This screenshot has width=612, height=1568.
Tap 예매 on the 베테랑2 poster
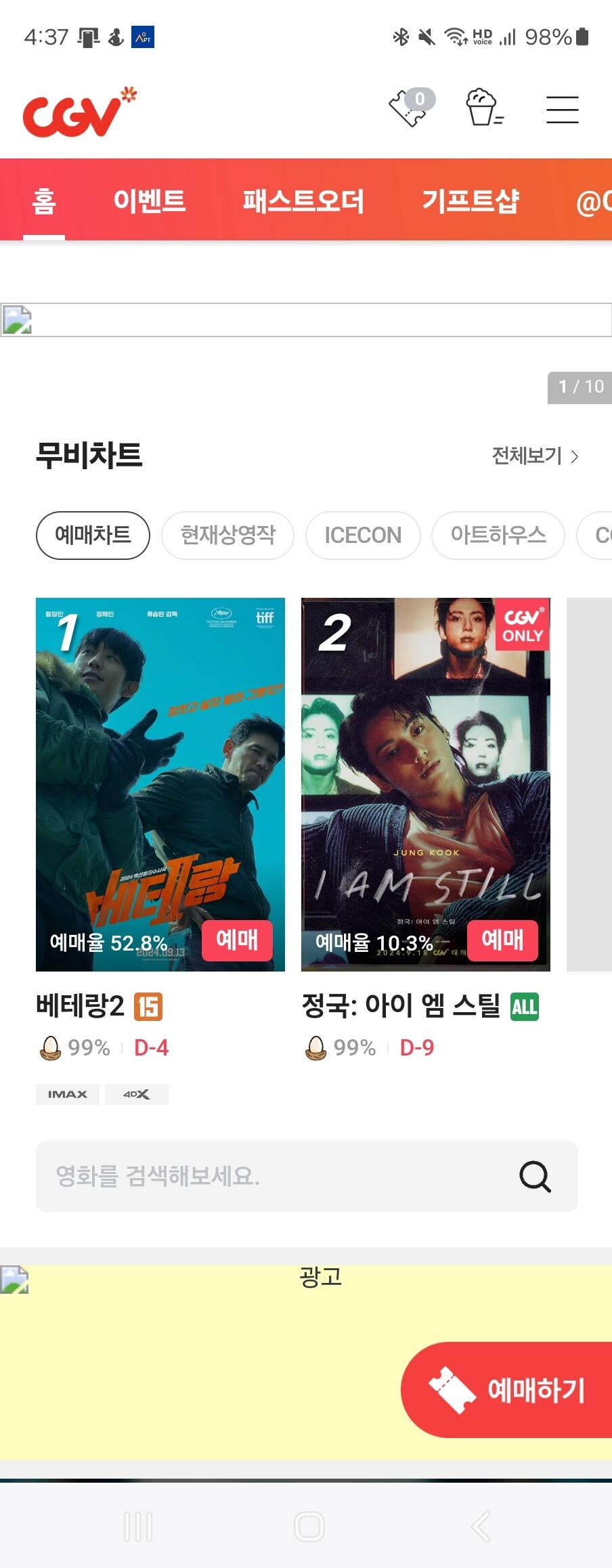coord(238,940)
